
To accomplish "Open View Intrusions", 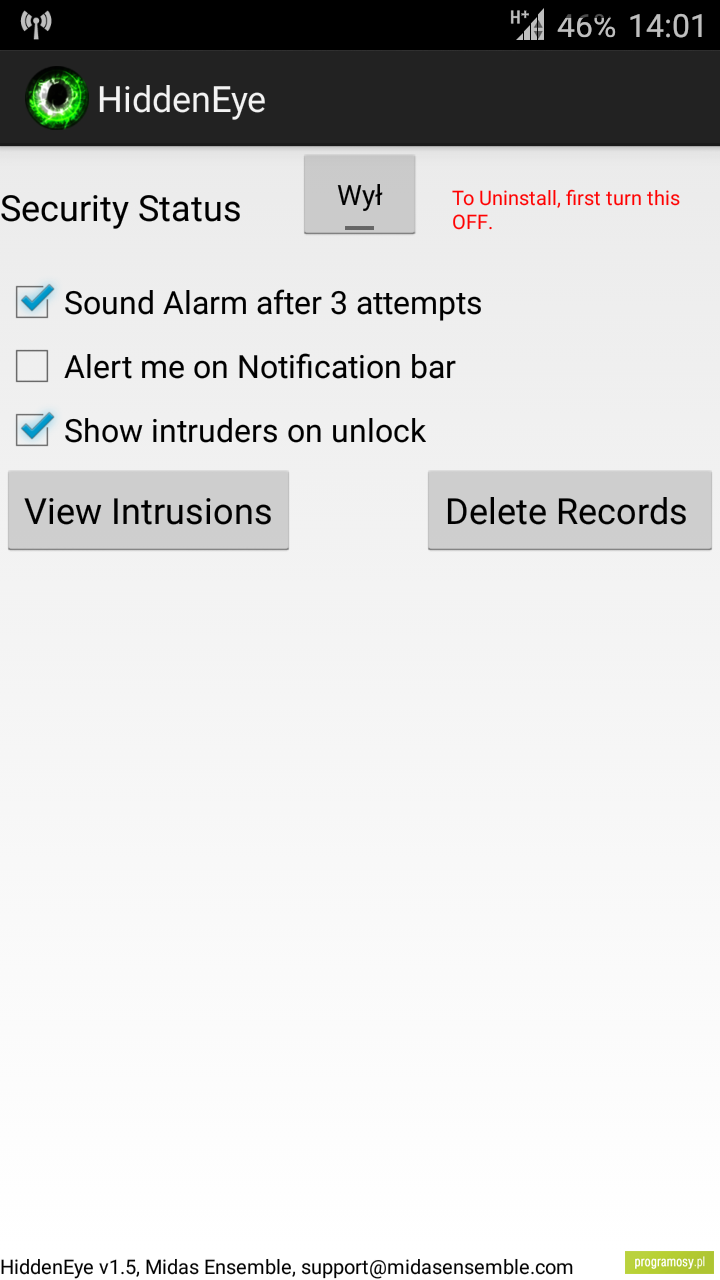I will [148, 511].
